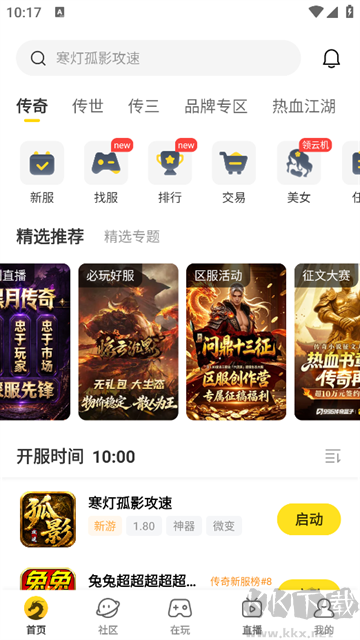Open the 区服活动 card
Screen dimensions: 360x640
tap(236, 342)
